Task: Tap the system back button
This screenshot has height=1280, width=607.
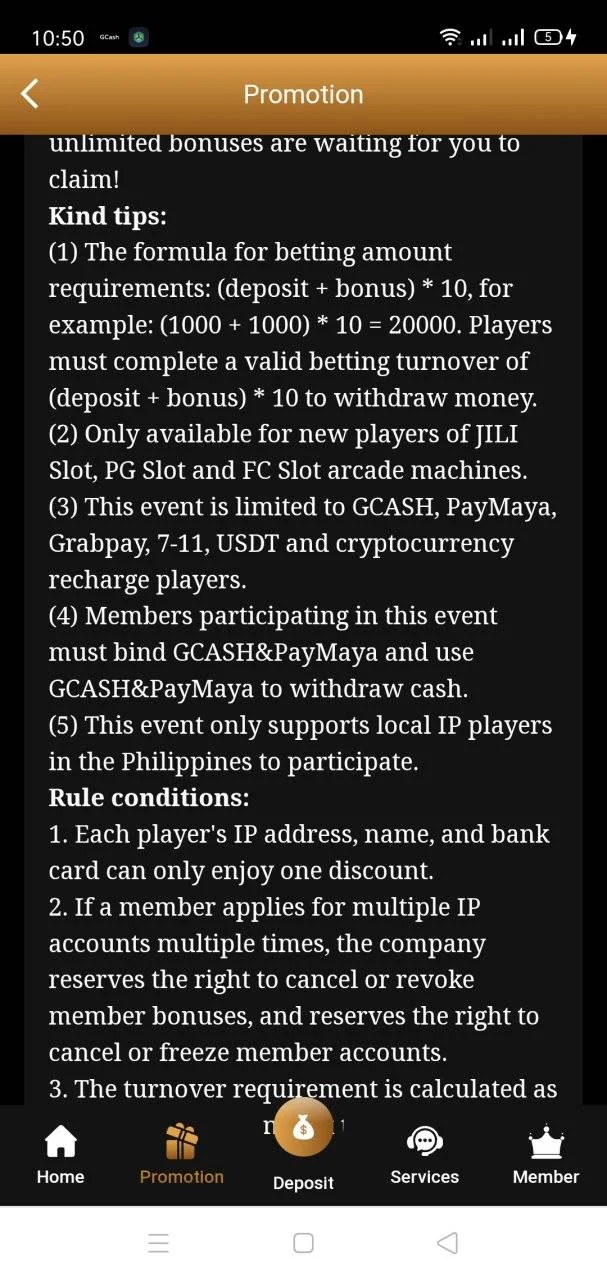Action: (448, 1243)
